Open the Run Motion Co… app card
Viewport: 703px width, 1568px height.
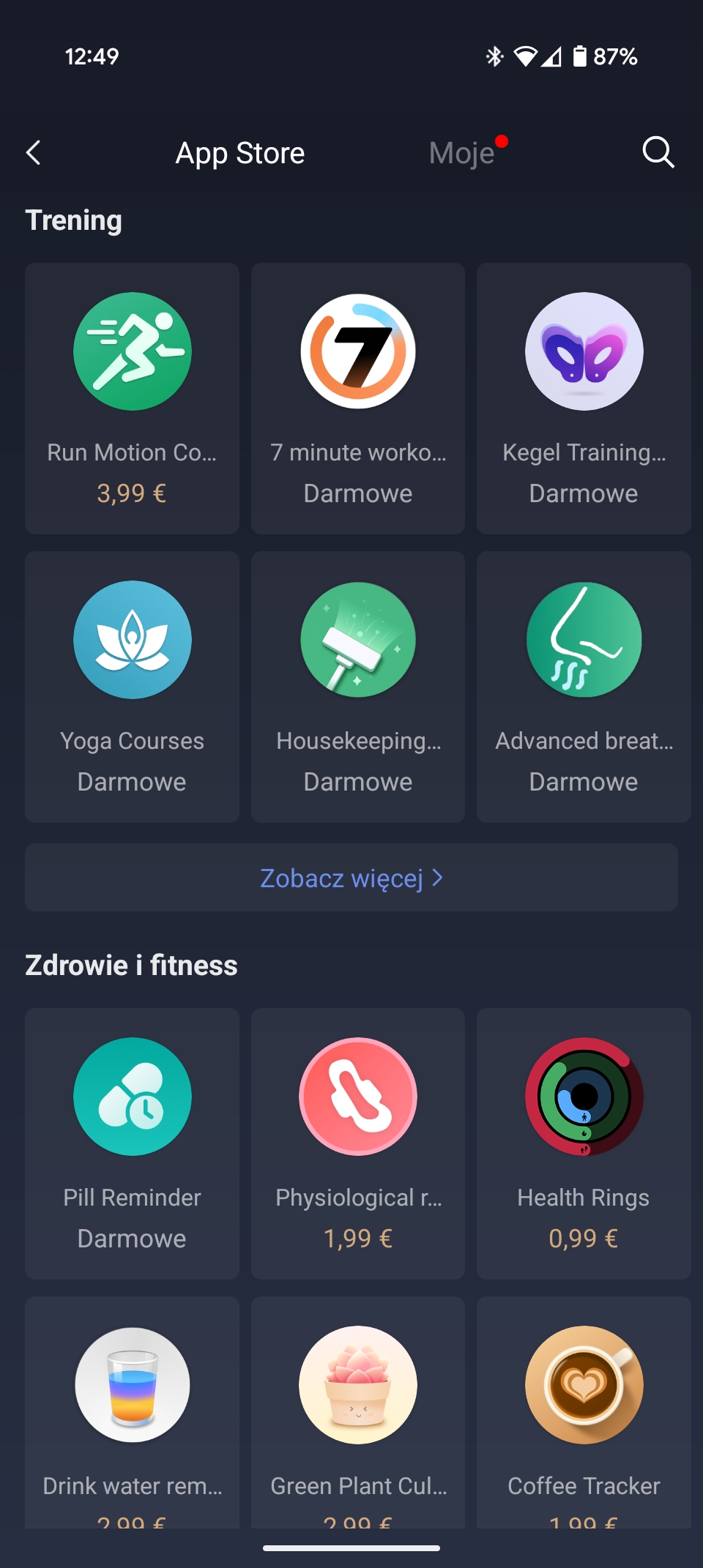[132, 398]
